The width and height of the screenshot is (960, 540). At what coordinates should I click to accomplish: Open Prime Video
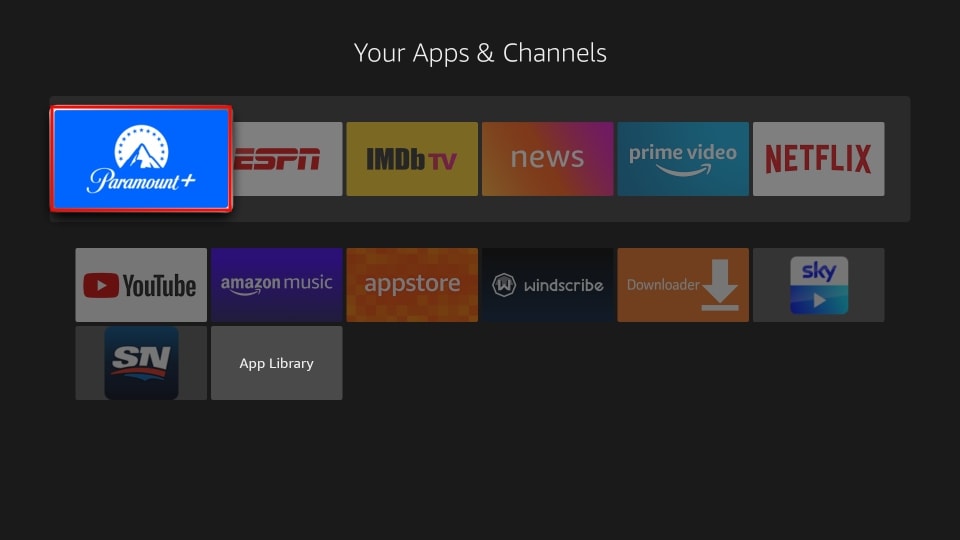point(682,159)
